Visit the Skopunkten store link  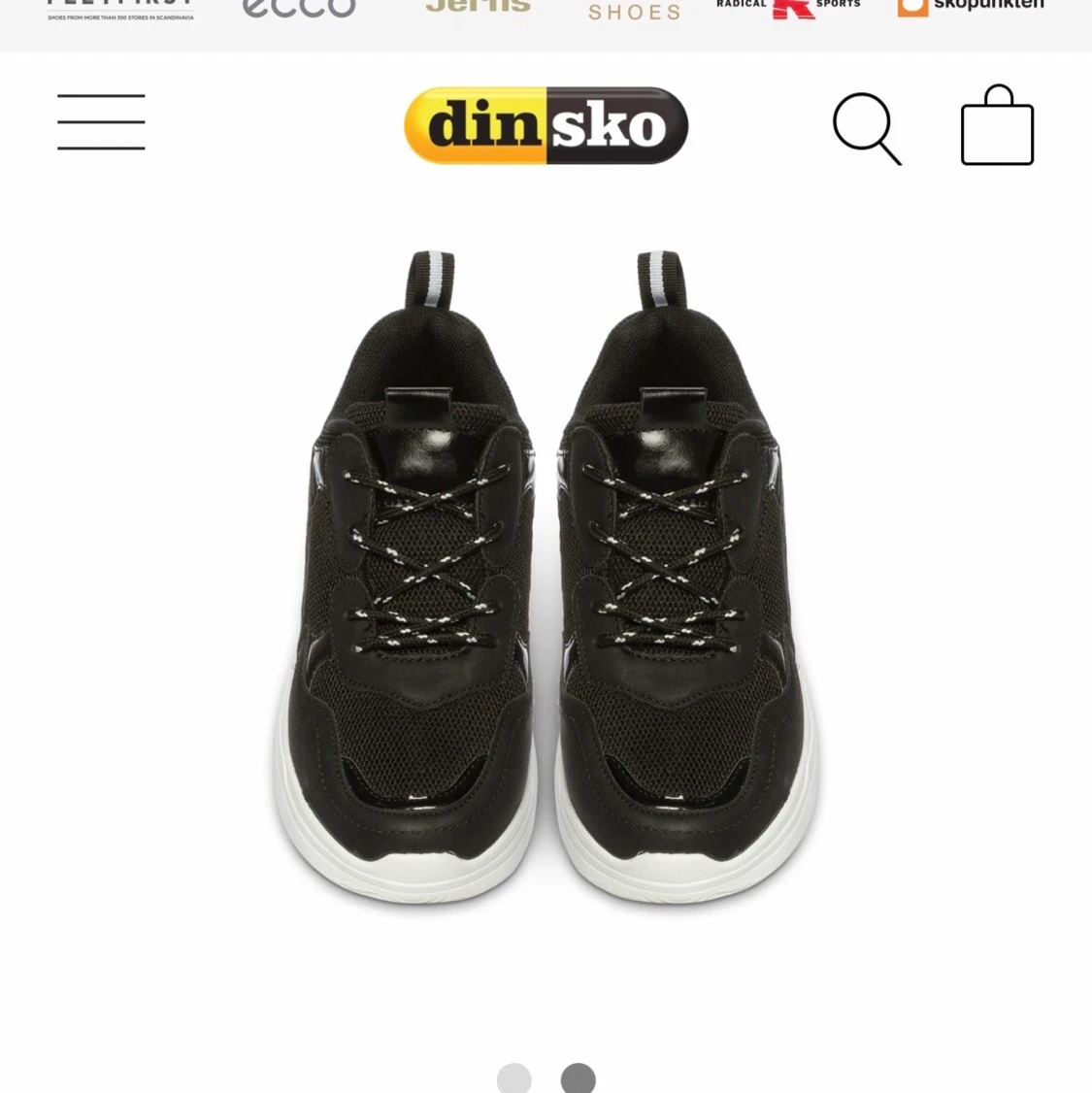[971, 7]
